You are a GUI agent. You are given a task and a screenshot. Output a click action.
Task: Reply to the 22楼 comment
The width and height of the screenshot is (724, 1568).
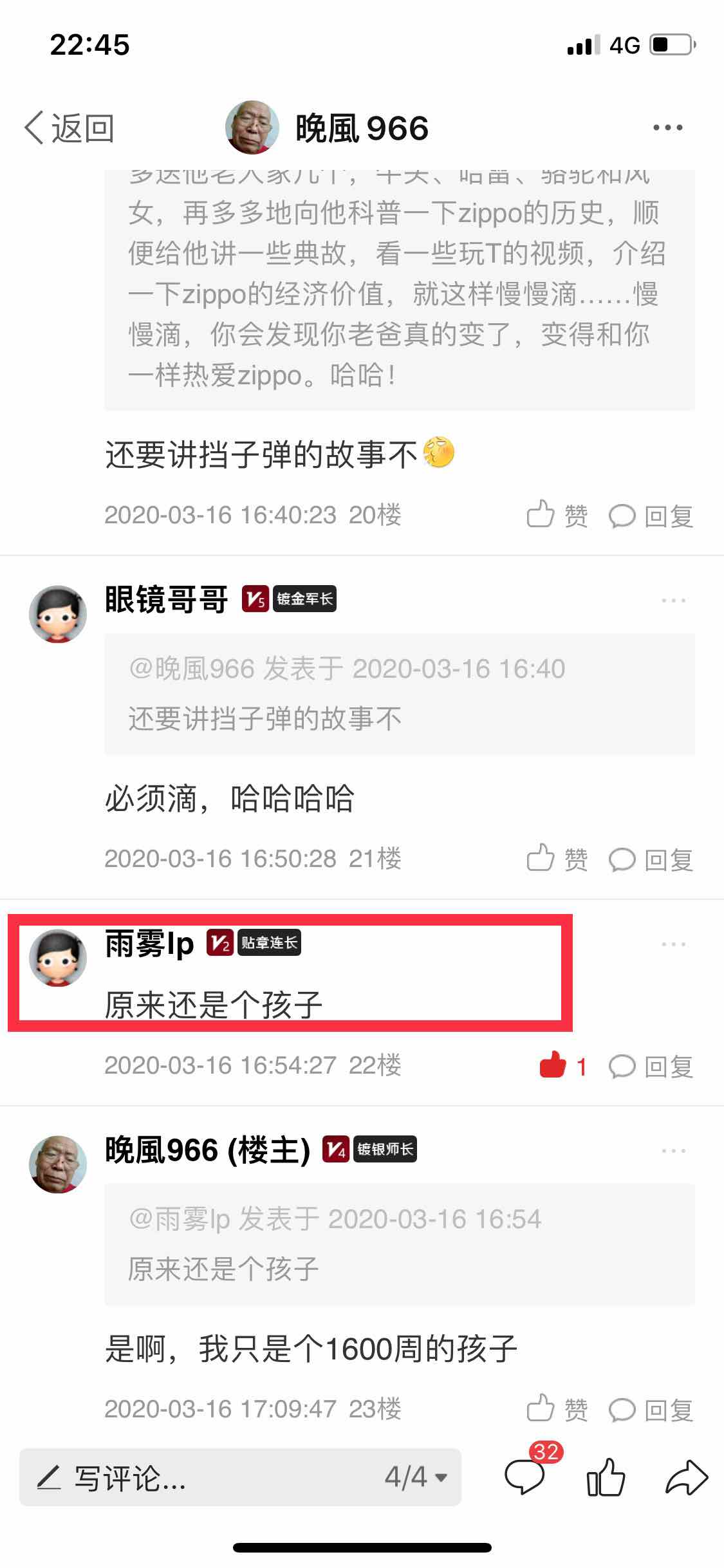(x=651, y=1066)
